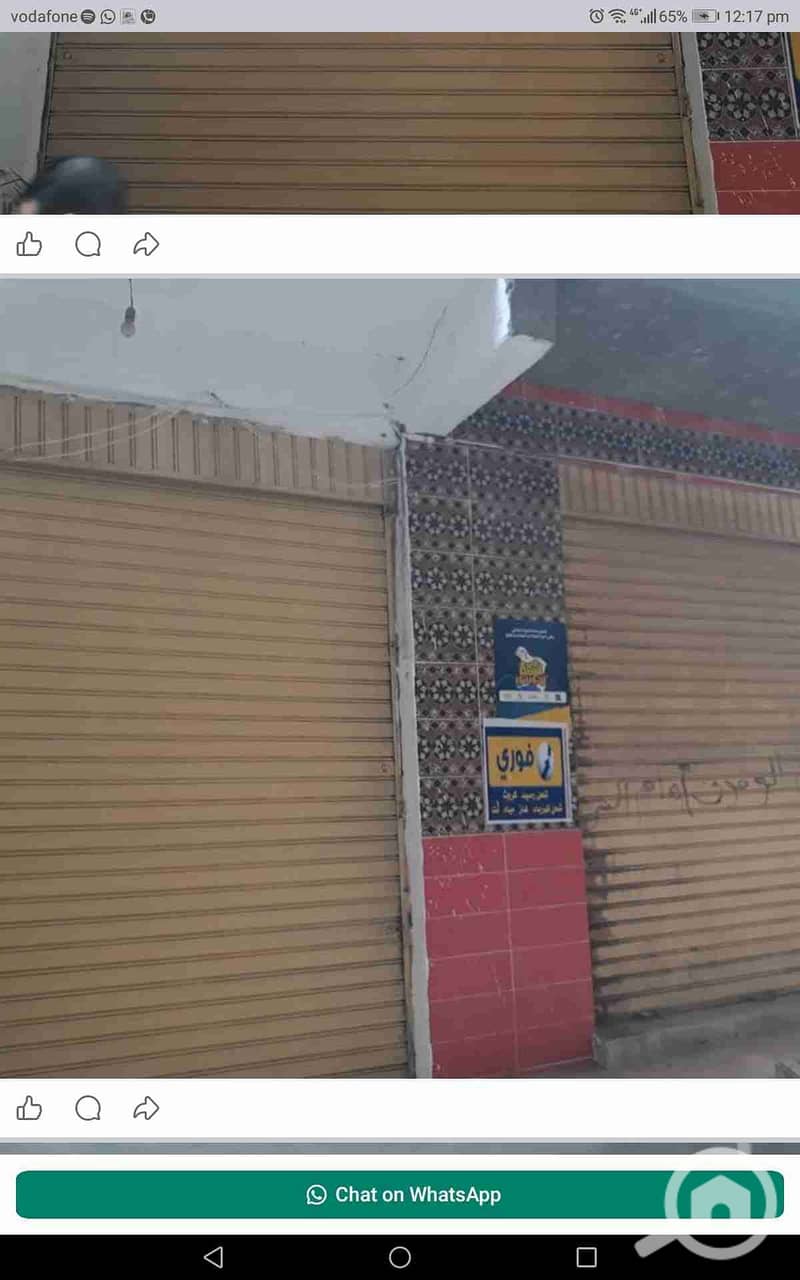Go to the home screen
The height and width of the screenshot is (1280, 800).
(400, 1257)
